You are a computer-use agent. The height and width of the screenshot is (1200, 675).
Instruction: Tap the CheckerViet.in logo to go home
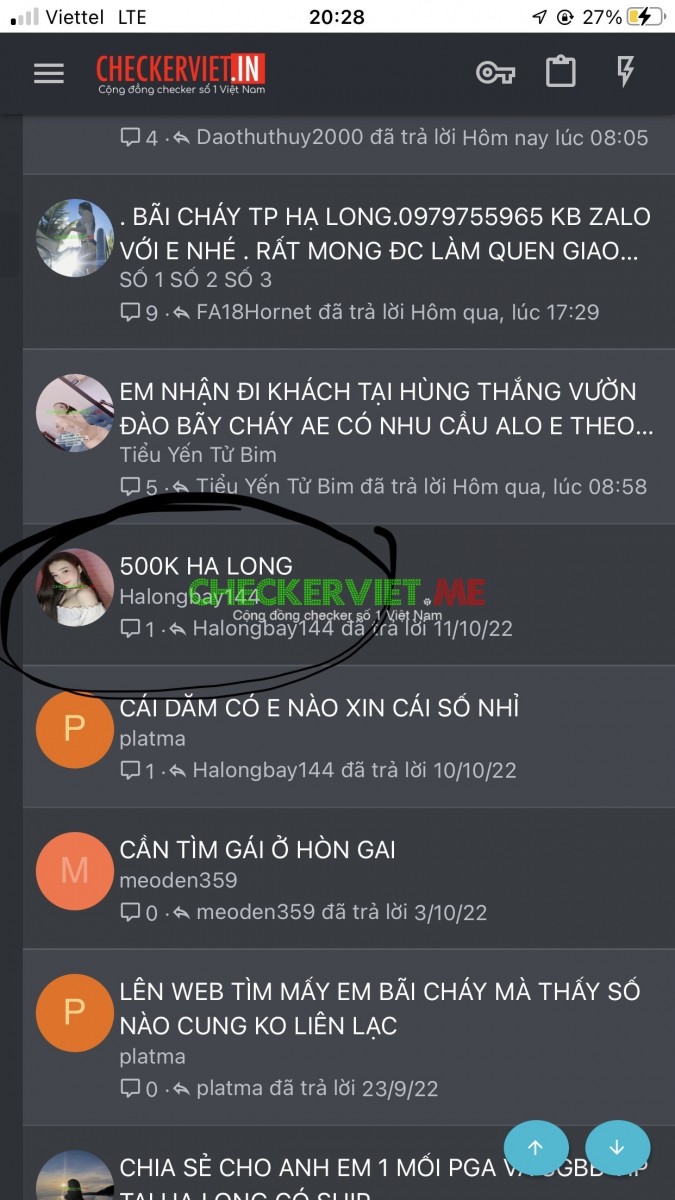[181, 73]
